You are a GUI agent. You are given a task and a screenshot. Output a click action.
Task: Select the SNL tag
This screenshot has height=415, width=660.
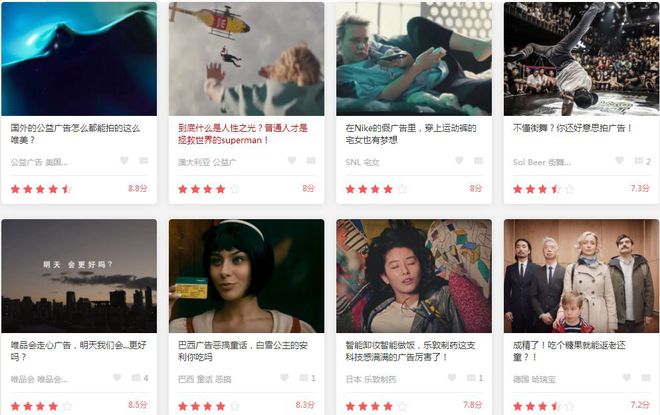point(354,161)
